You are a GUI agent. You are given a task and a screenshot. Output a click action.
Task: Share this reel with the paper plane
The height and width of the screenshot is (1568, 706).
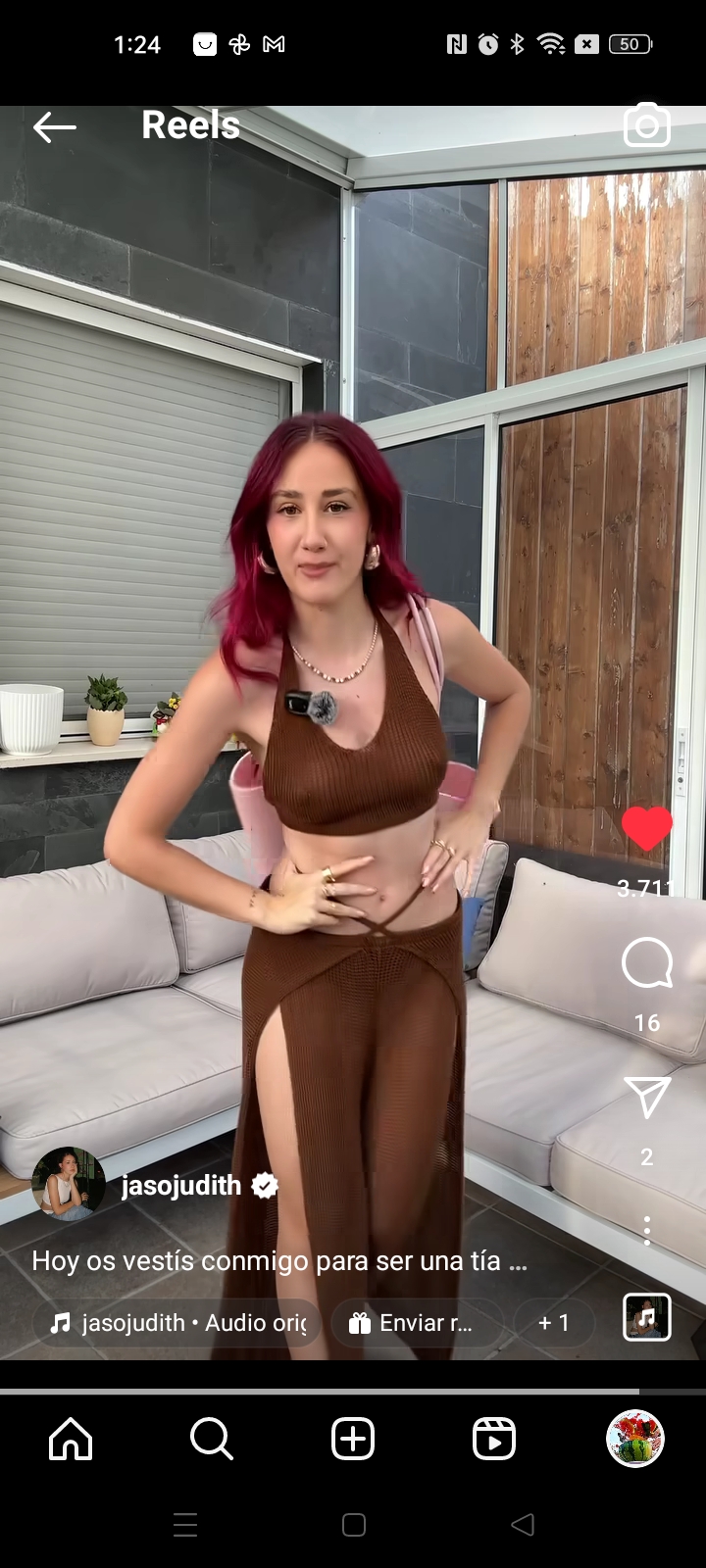pyautogui.click(x=646, y=1098)
